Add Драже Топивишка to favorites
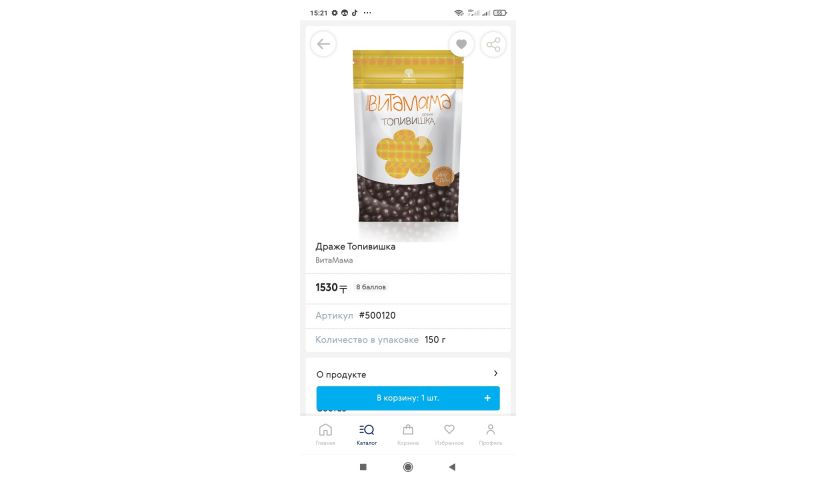This screenshot has width=816, height=480. pyautogui.click(x=461, y=44)
